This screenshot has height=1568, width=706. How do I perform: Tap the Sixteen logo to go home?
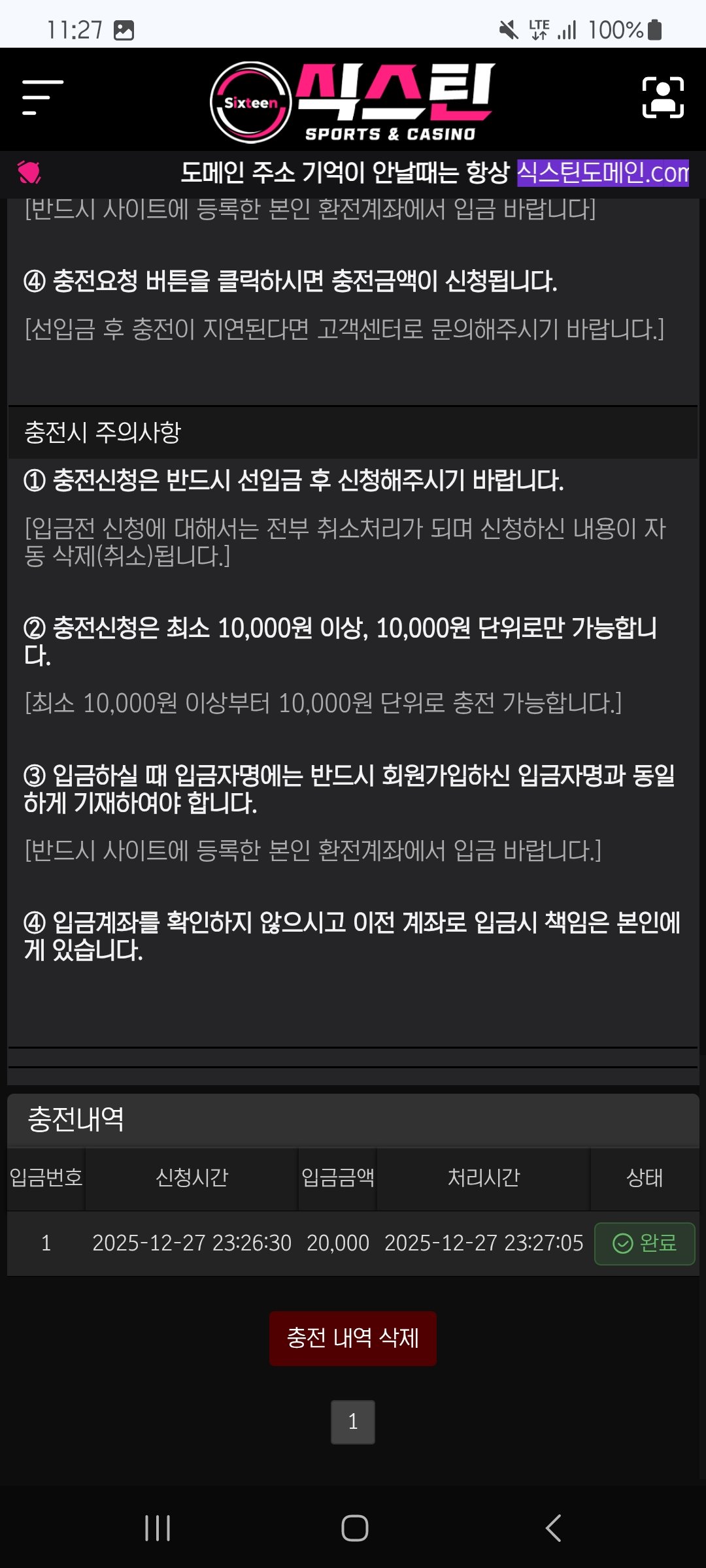(352, 102)
